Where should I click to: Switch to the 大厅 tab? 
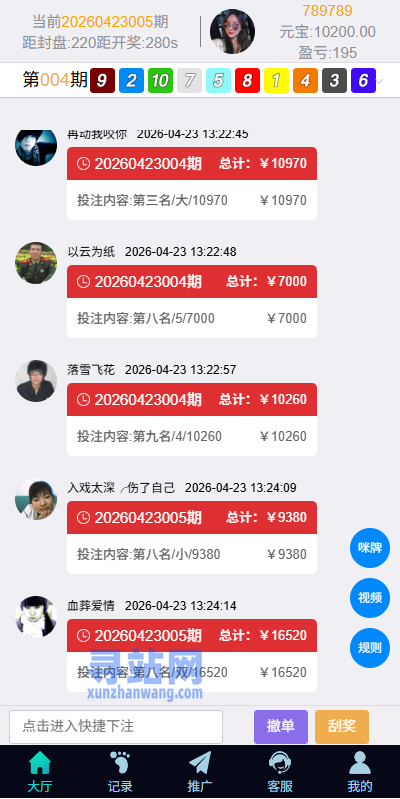tap(40, 772)
